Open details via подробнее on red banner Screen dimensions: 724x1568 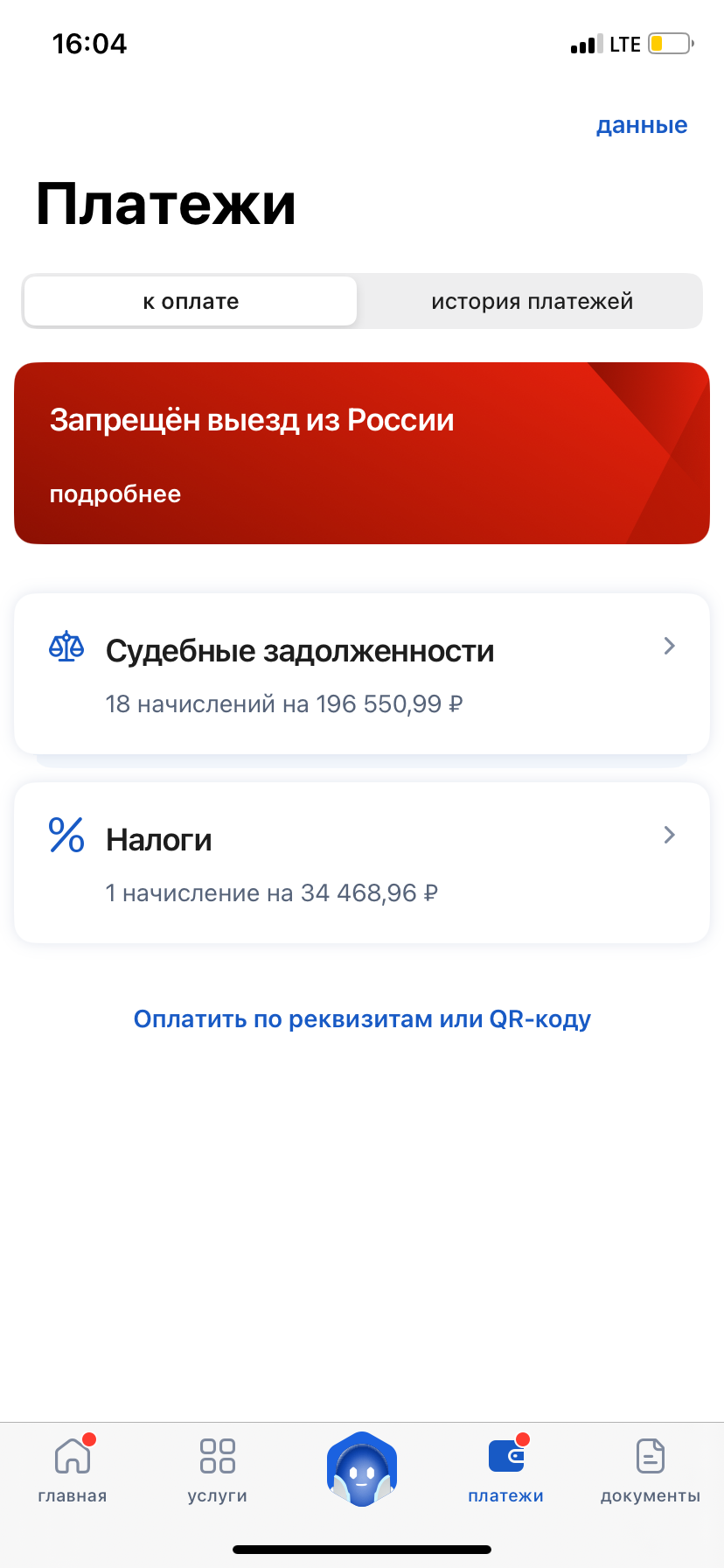click(115, 493)
